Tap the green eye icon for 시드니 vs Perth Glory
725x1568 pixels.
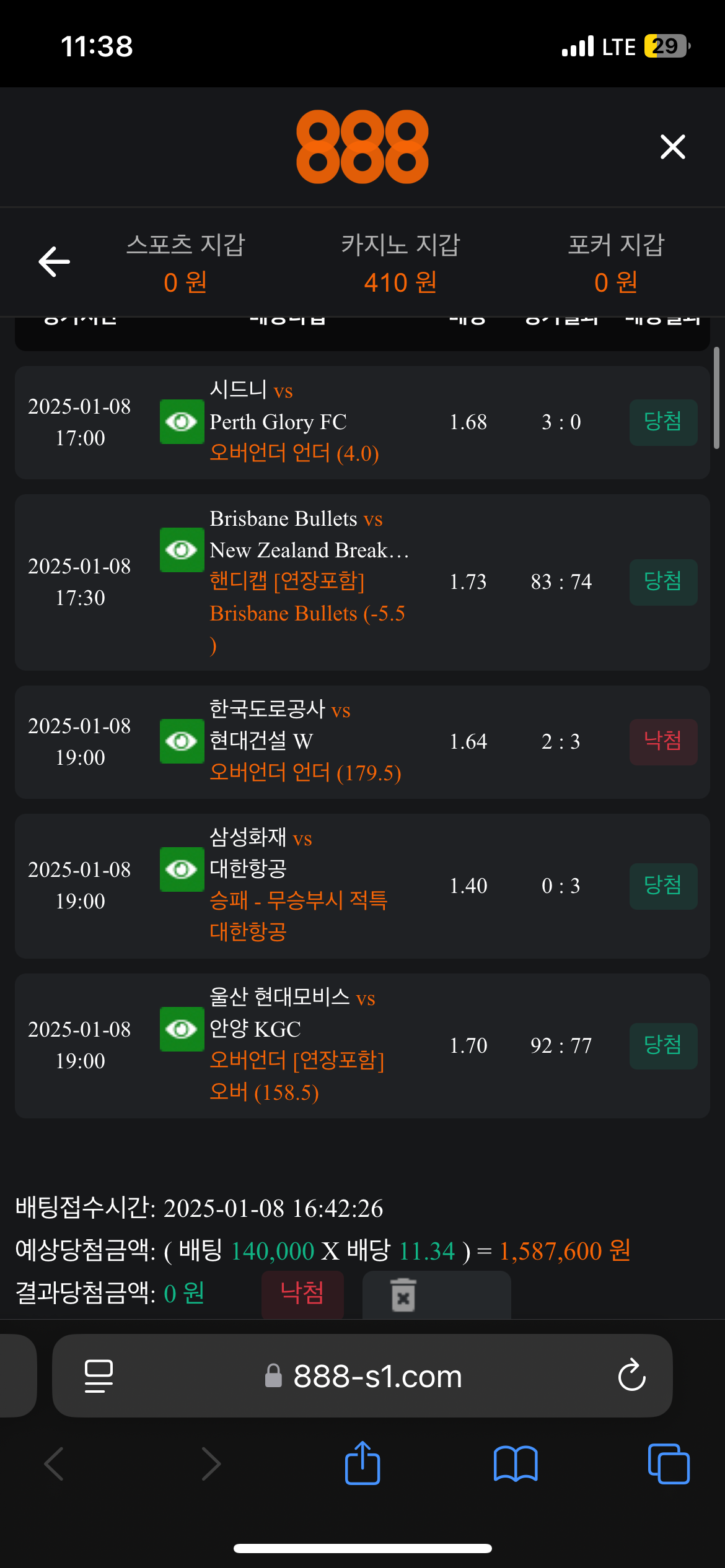pyautogui.click(x=182, y=422)
